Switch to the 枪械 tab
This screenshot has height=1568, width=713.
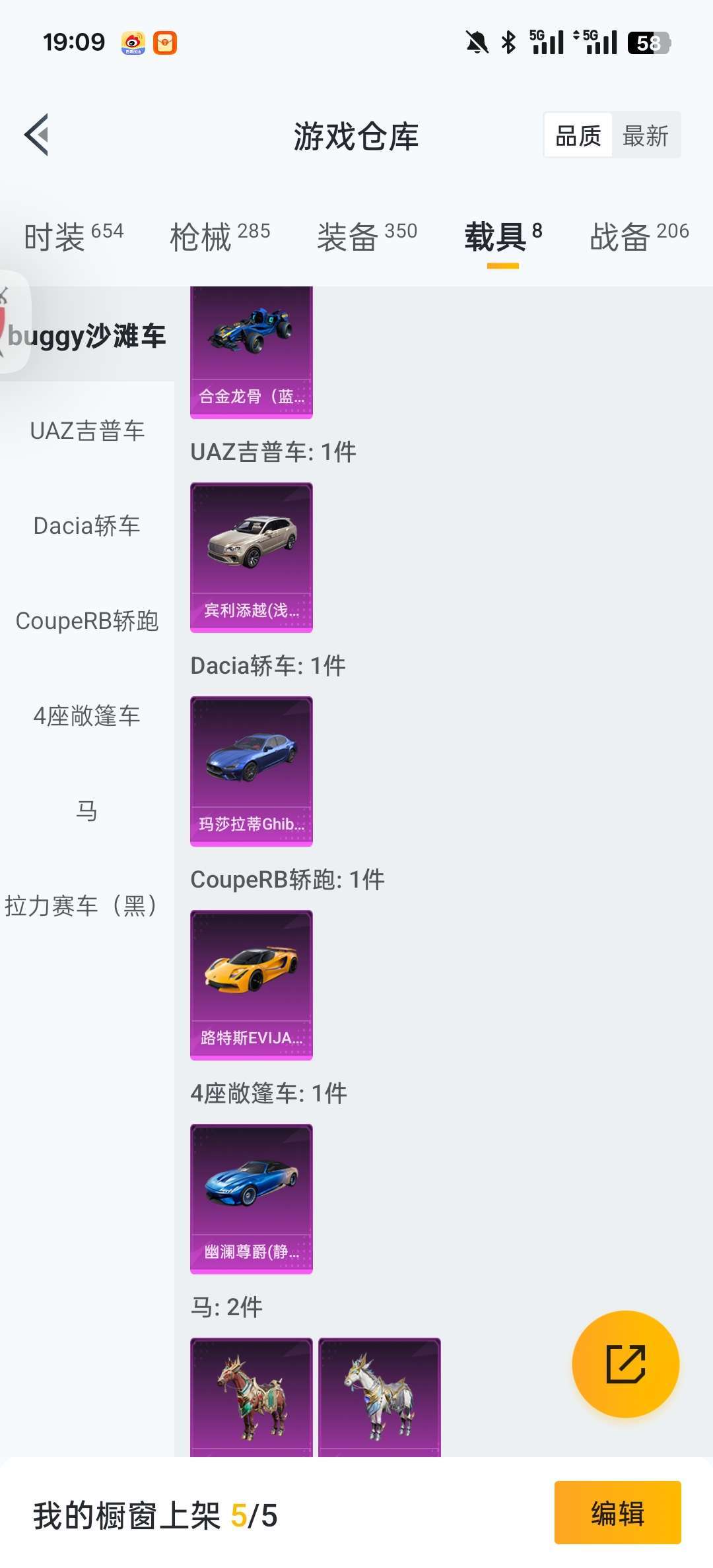(x=220, y=236)
